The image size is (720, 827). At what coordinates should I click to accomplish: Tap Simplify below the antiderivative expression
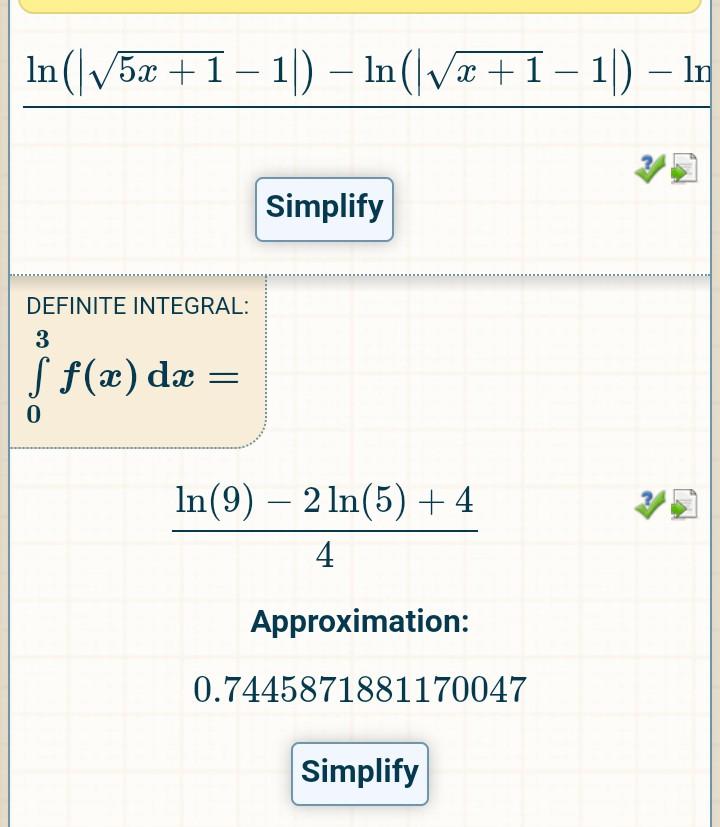point(324,208)
